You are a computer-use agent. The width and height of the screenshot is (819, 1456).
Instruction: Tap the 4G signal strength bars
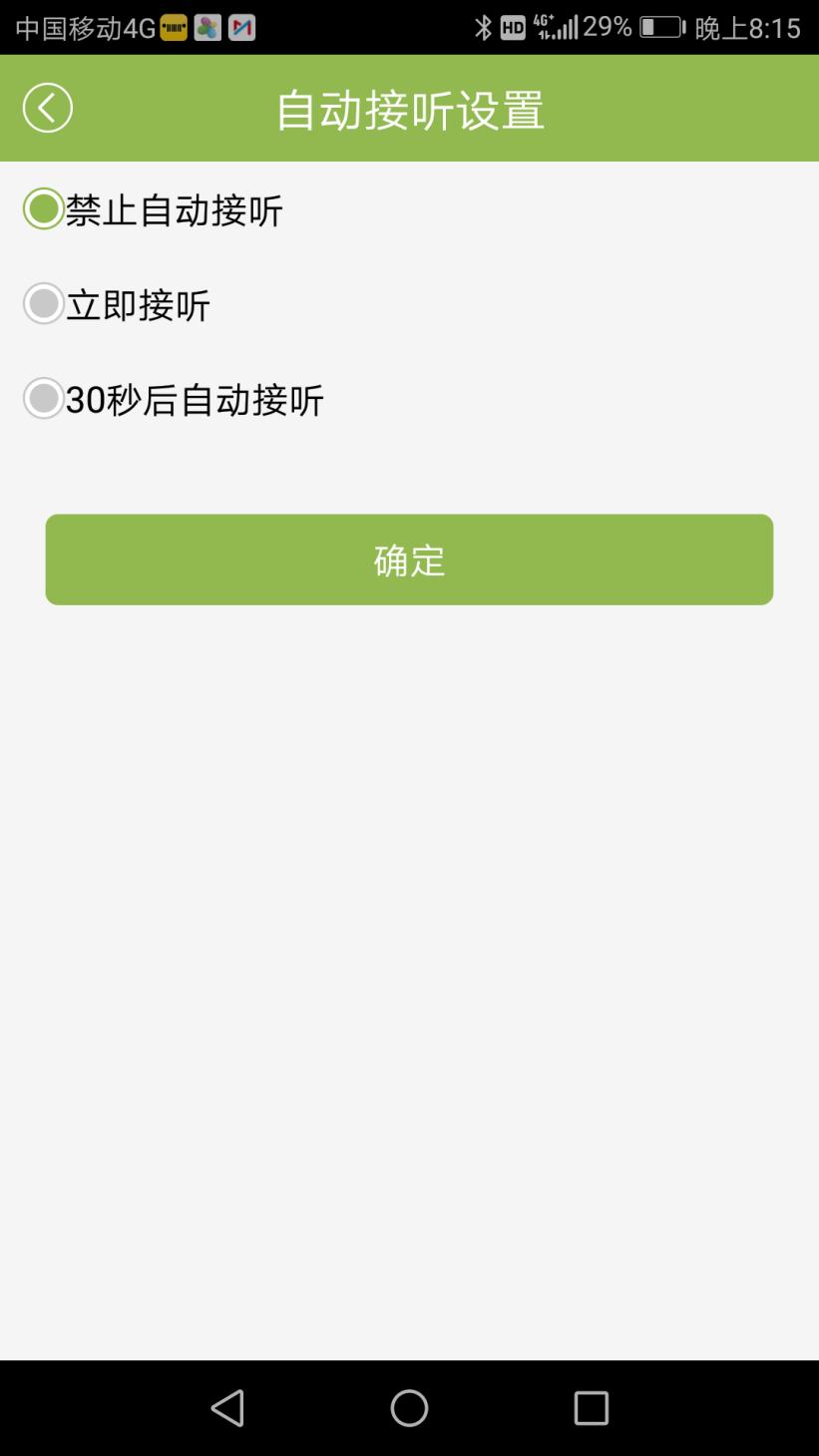click(557, 27)
